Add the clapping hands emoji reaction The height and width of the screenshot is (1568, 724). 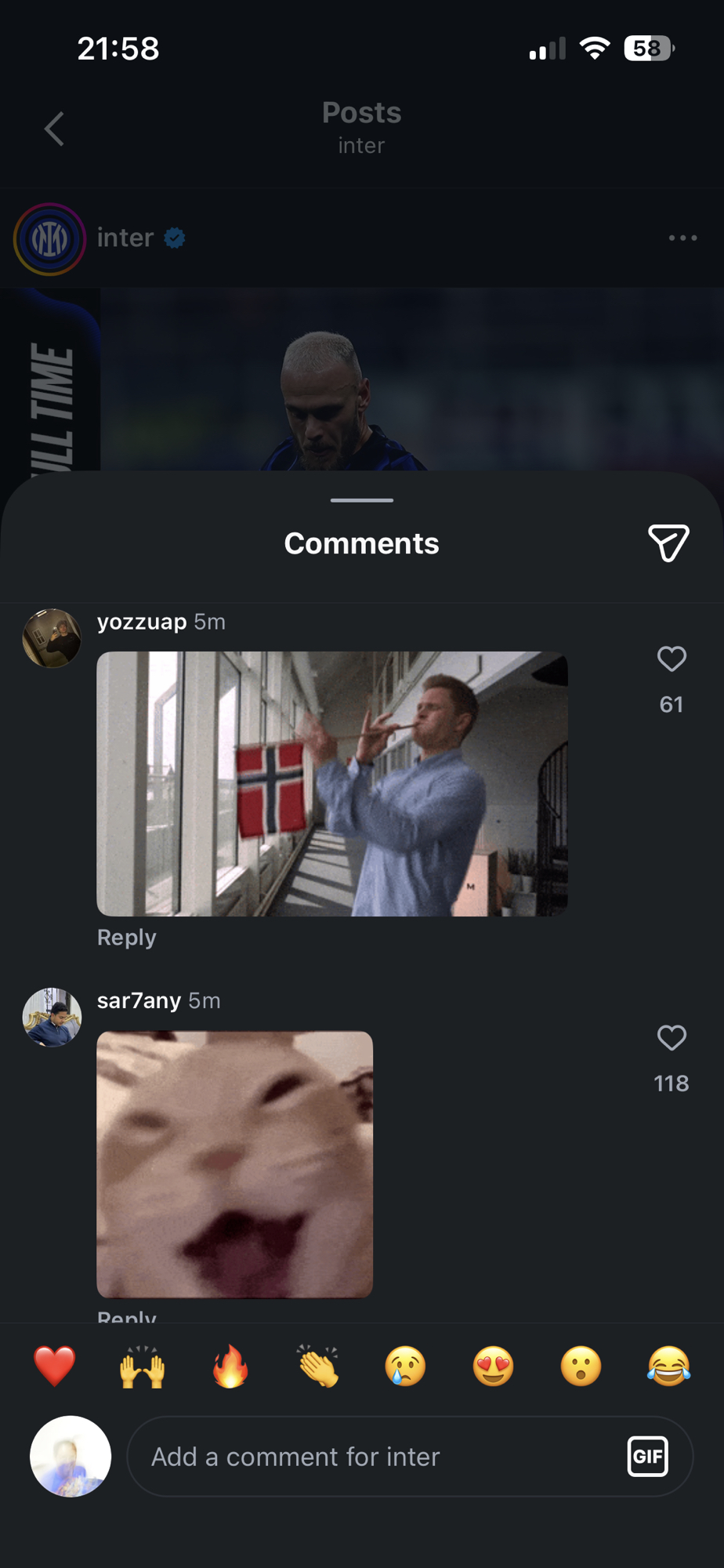point(318,1367)
